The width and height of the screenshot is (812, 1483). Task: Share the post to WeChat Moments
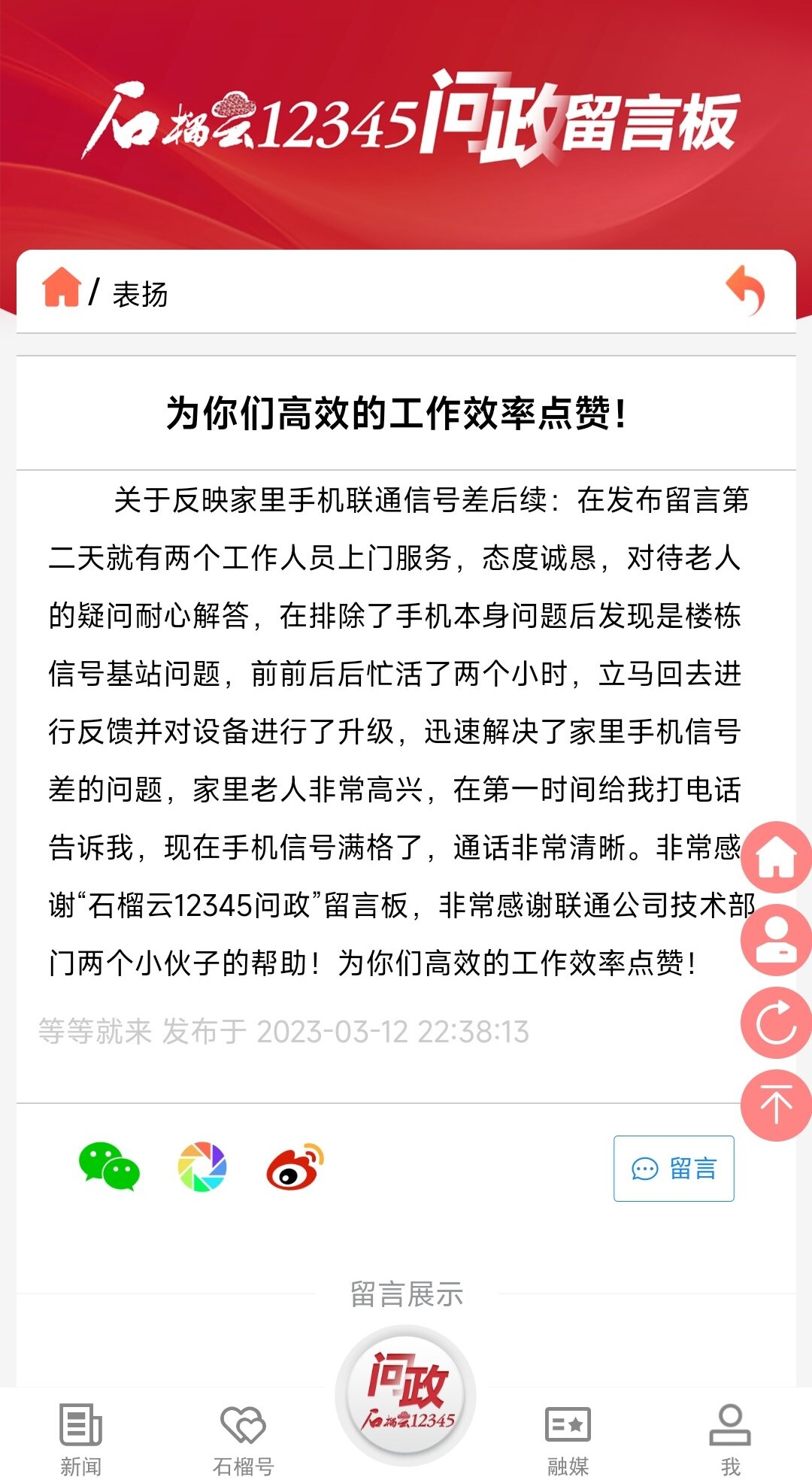(x=202, y=1167)
